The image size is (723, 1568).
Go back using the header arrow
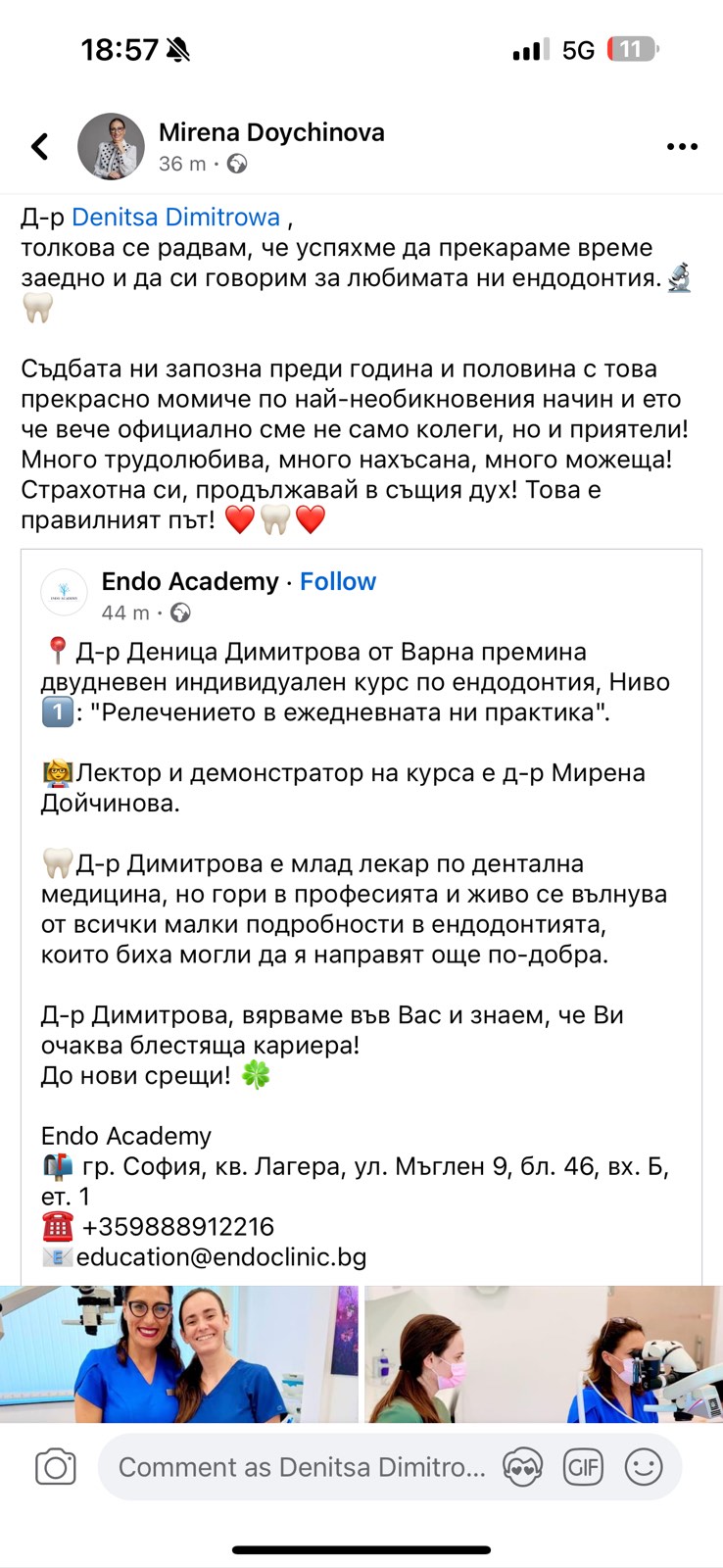point(40,147)
